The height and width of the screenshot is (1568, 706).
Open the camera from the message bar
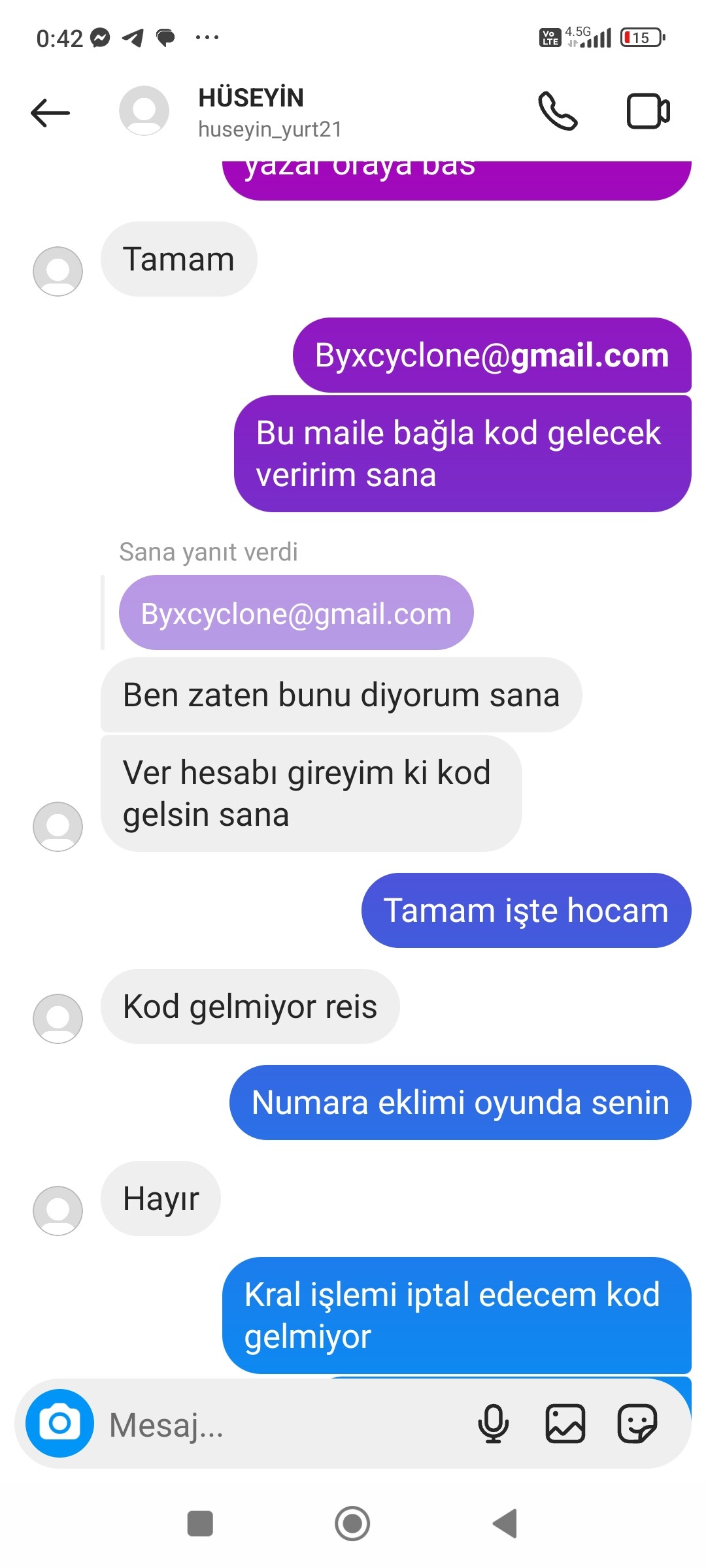(x=59, y=1423)
